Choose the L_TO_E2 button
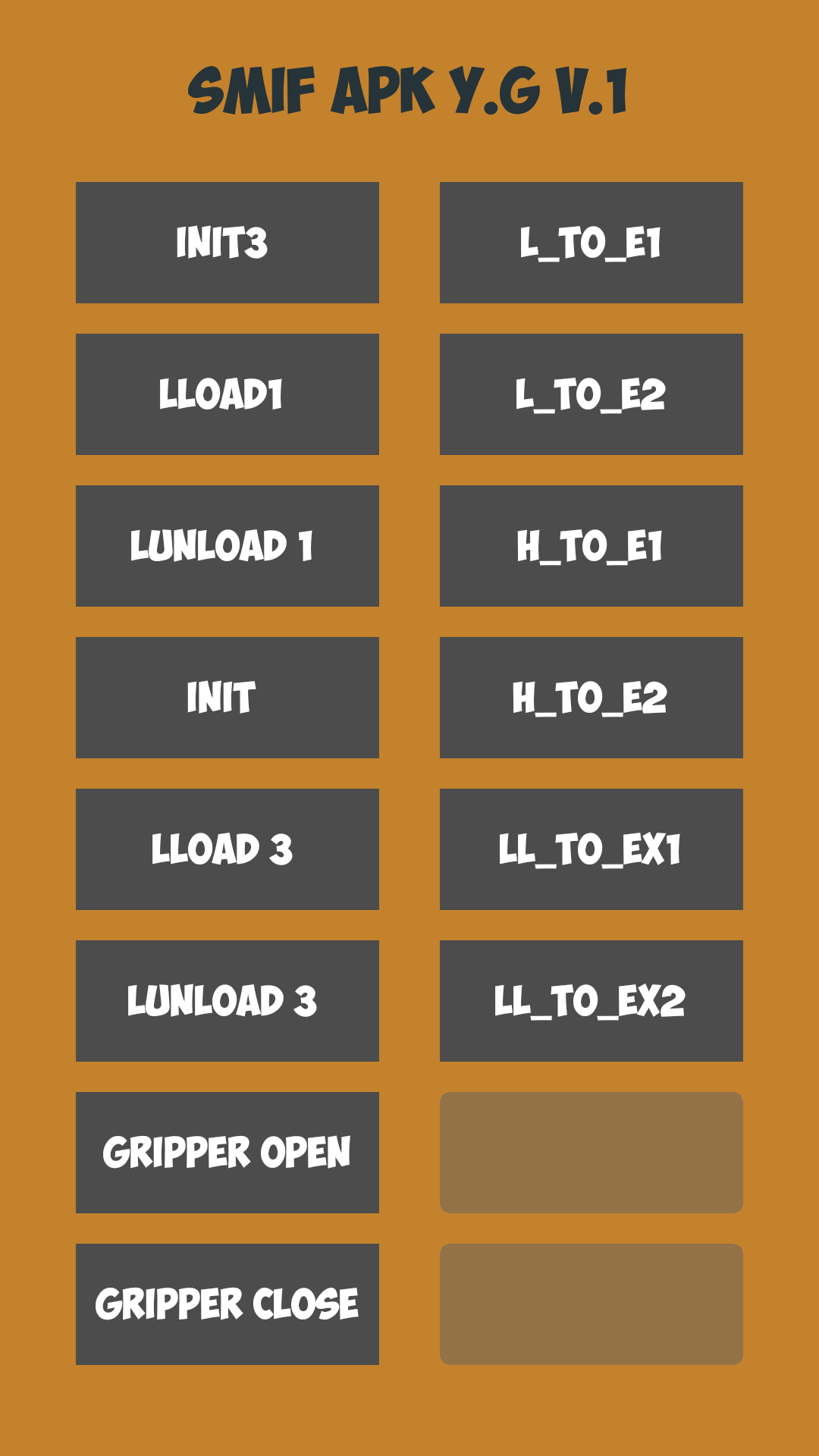Viewport: 819px width, 1456px height. click(x=591, y=394)
